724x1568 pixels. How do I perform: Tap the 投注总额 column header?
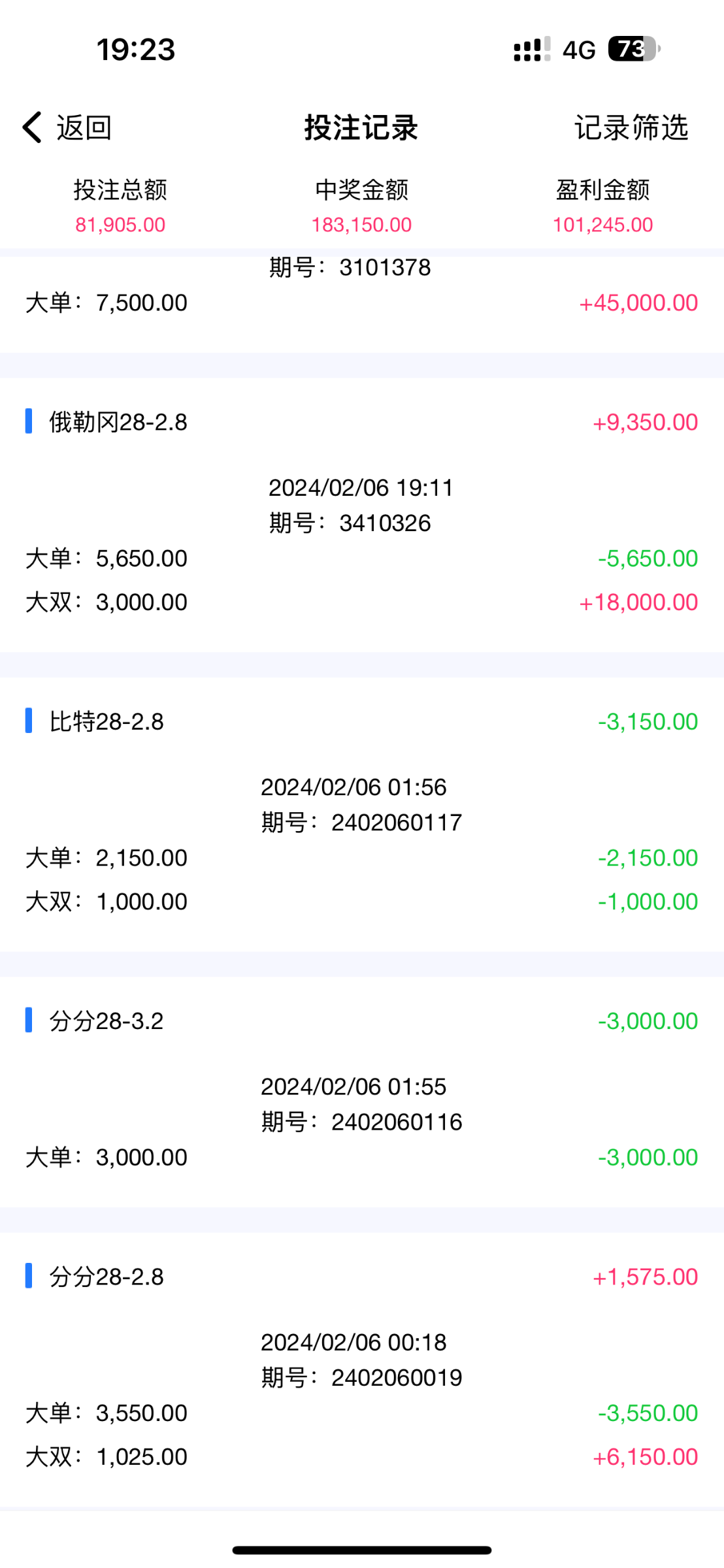click(120, 191)
